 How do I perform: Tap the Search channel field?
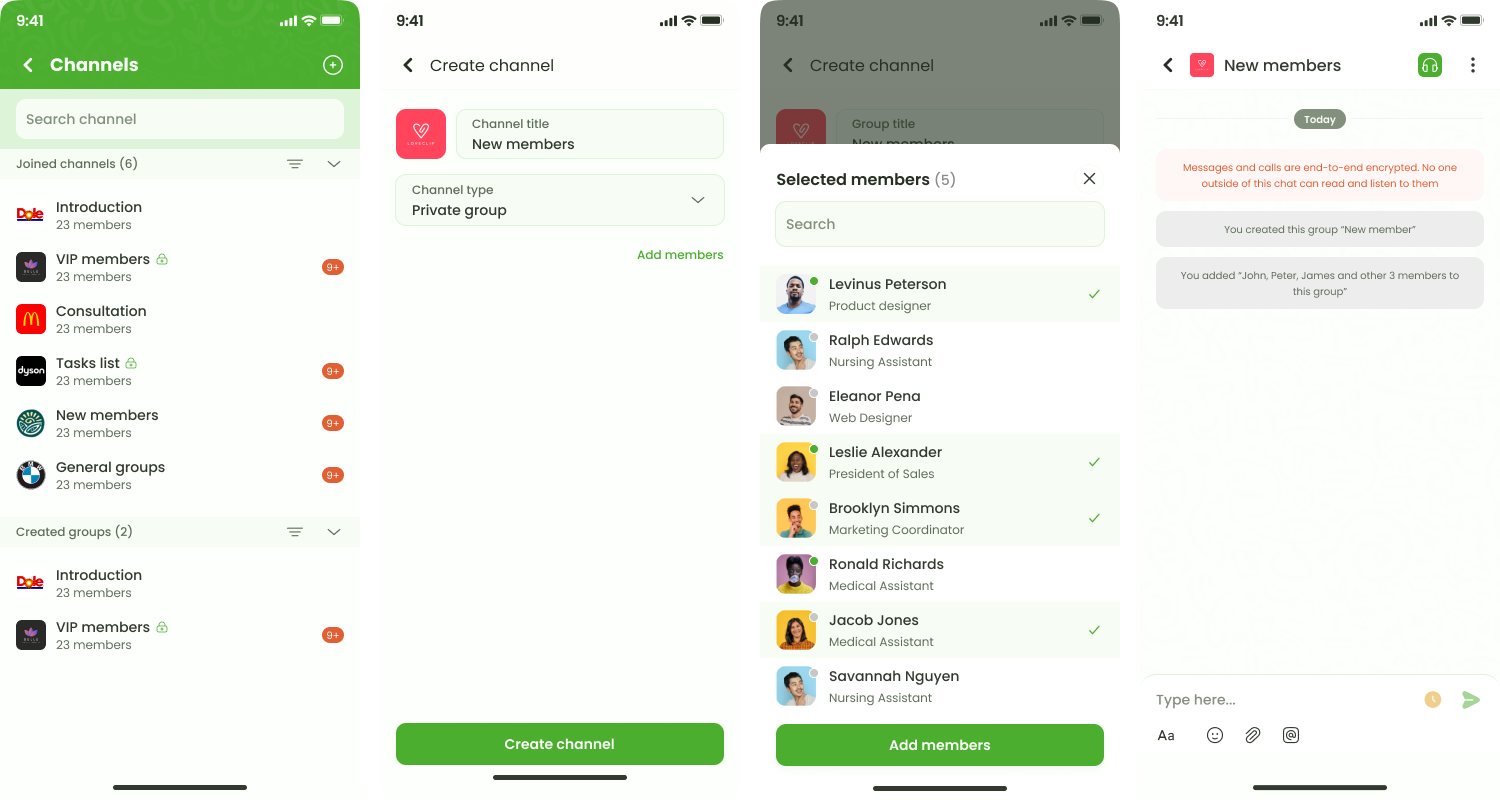(x=180, y=119)
